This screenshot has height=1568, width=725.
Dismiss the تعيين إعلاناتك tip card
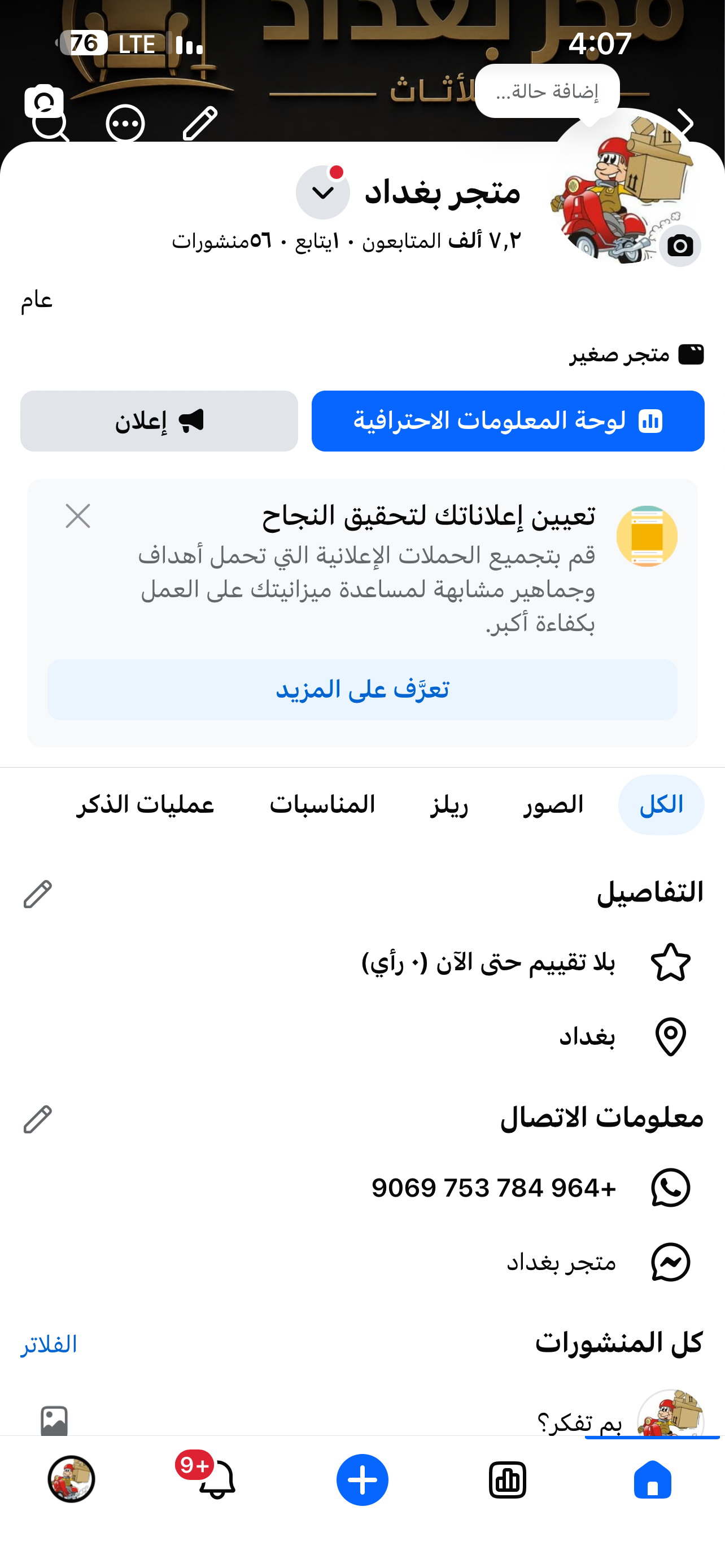78,516
